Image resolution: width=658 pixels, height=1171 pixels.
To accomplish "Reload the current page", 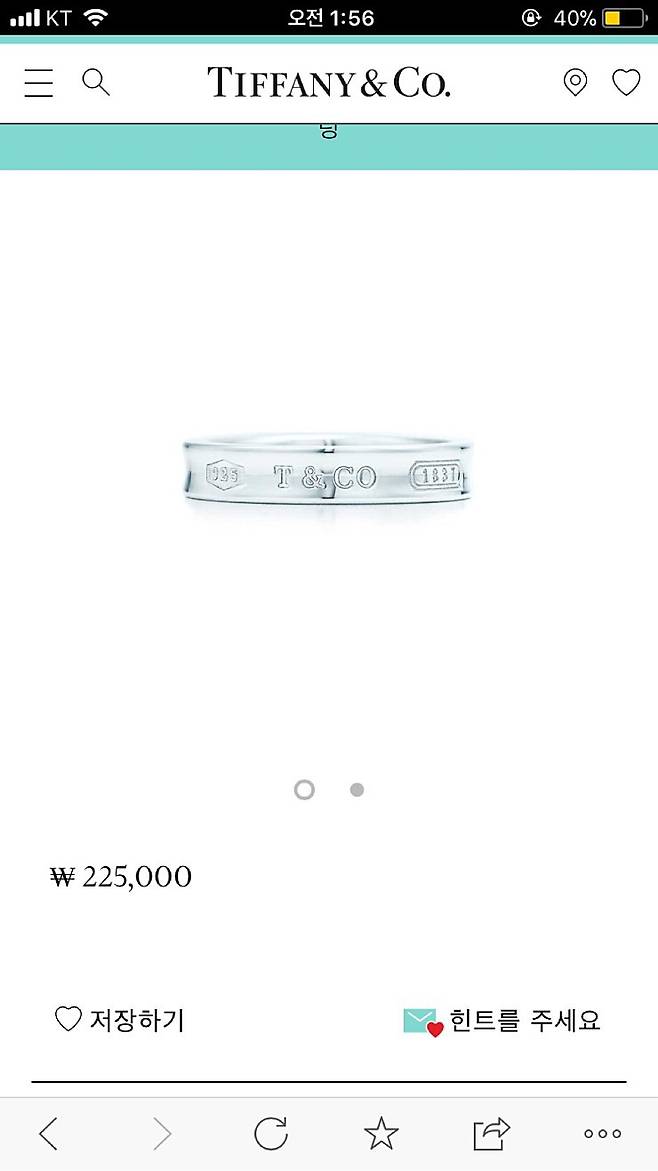I will pos(270,1134).
